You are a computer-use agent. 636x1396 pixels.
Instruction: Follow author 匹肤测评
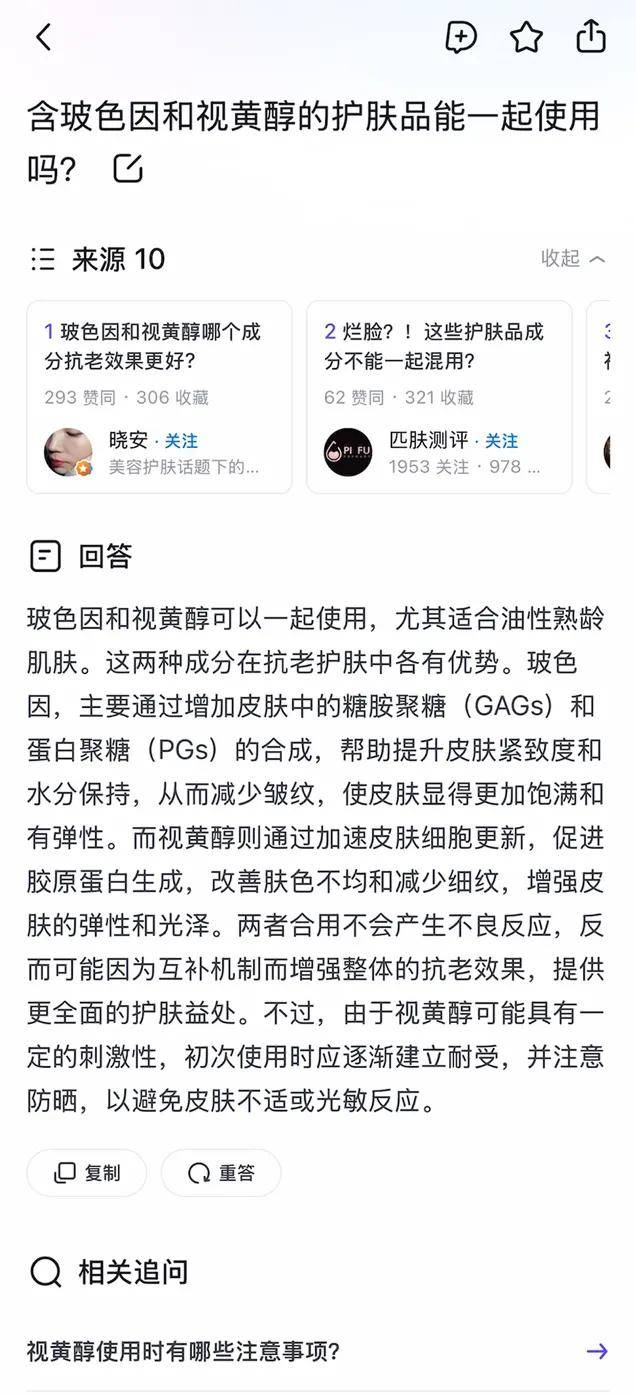[x=501, y=441]
